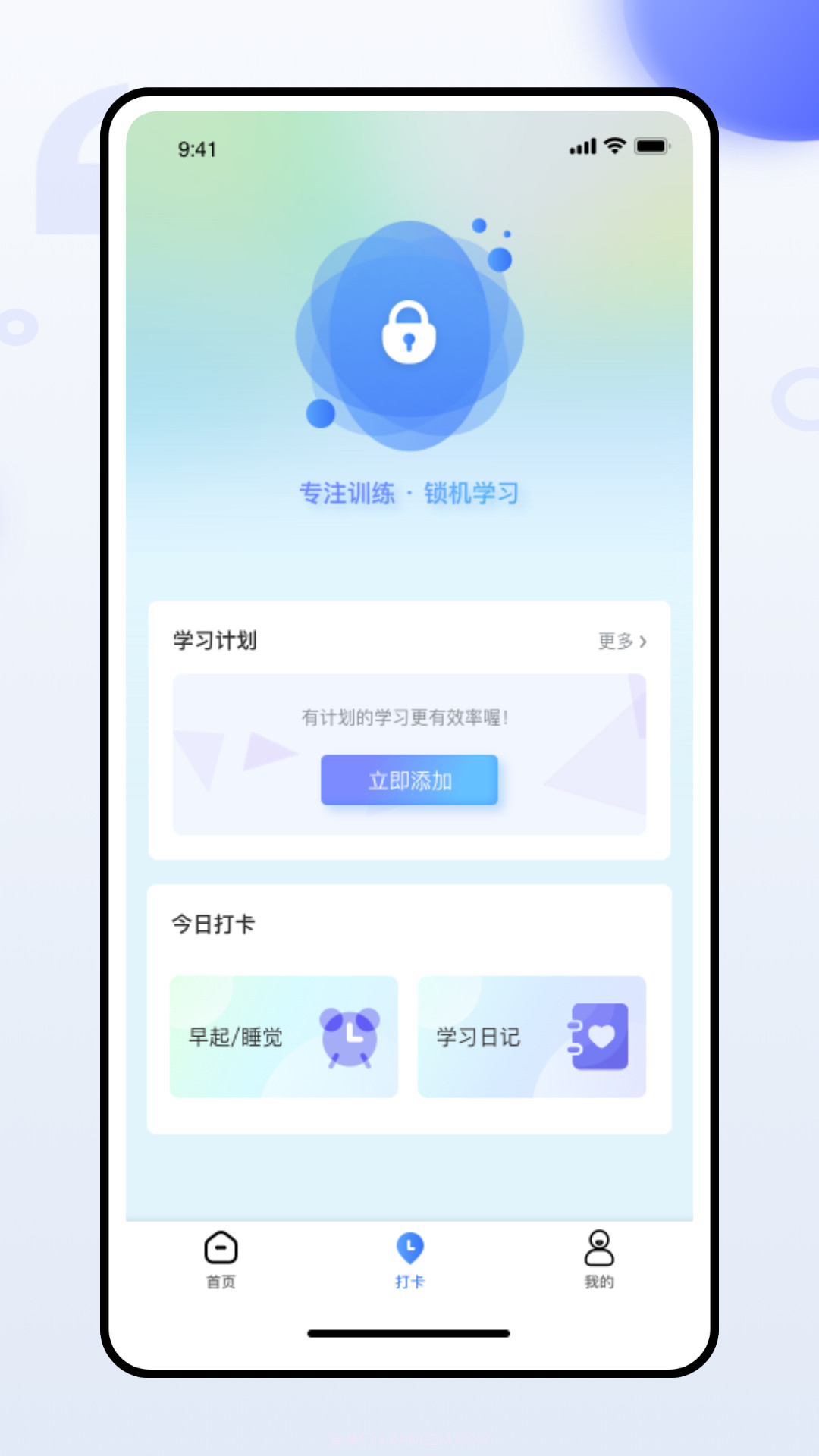Tap the 立即添加 button to add a plan
The image size is (819, 1456).
tap(409, 780)
